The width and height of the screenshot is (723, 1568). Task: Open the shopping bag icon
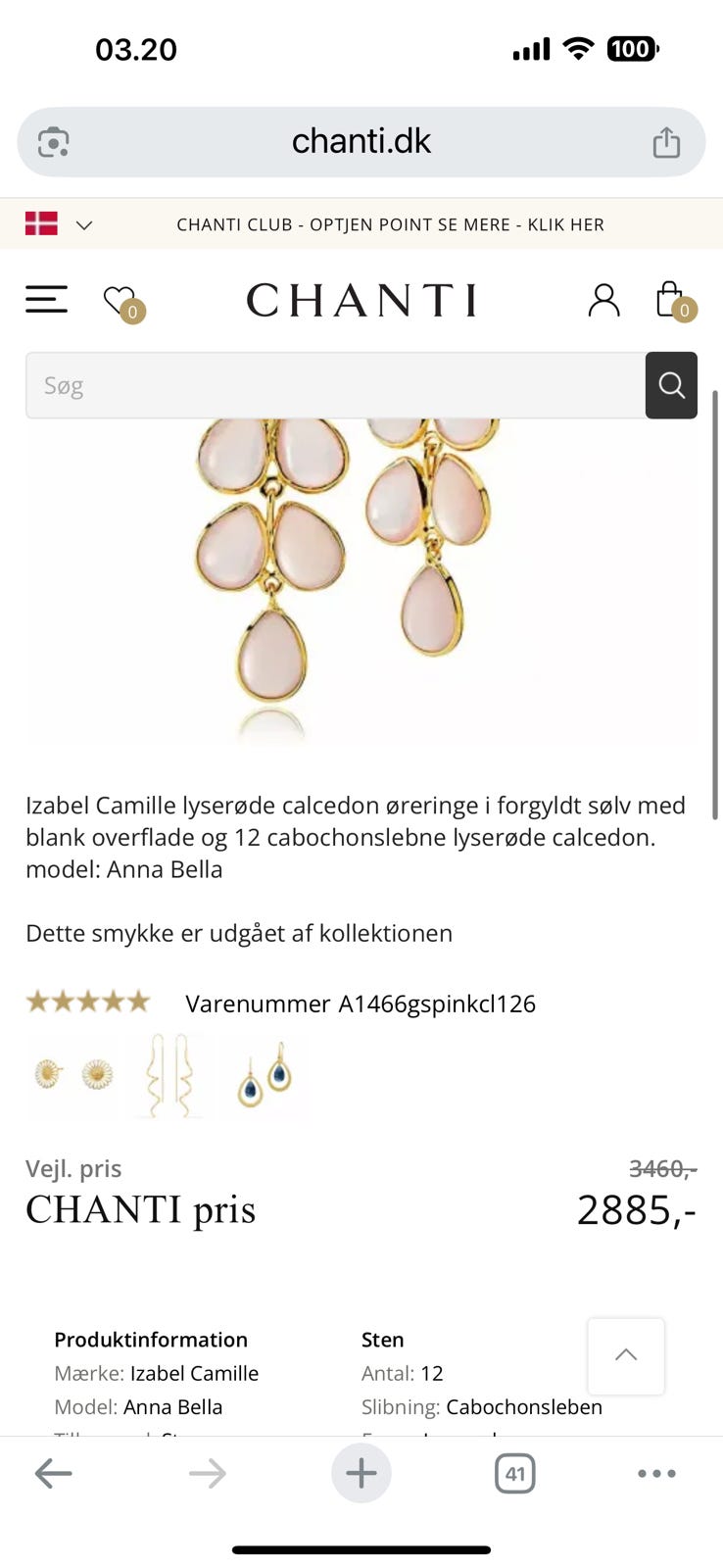point(670,297)
